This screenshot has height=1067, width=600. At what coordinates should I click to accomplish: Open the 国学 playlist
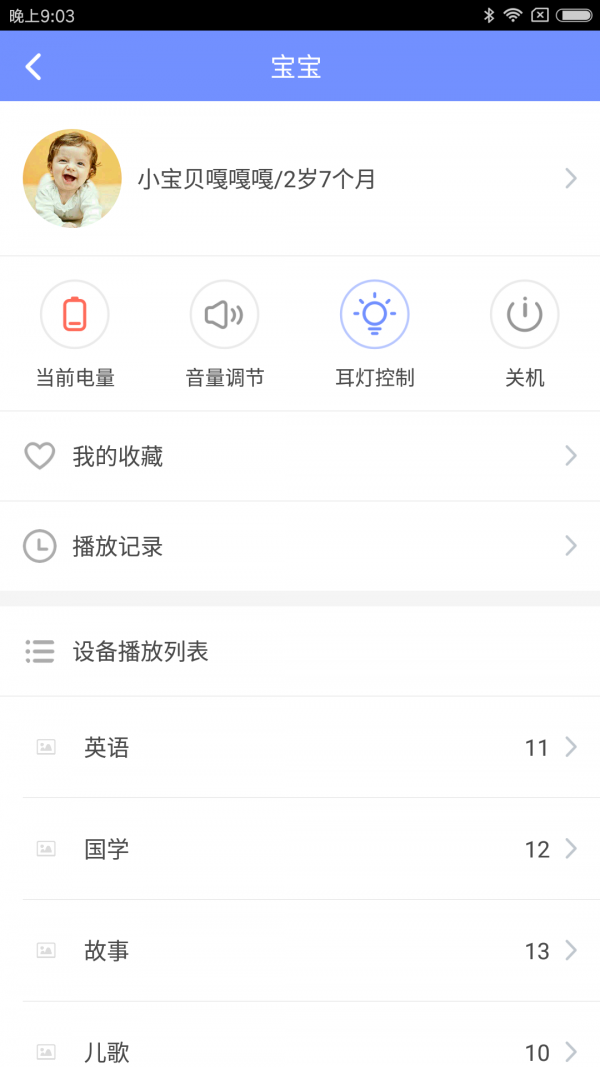point(300,849)
